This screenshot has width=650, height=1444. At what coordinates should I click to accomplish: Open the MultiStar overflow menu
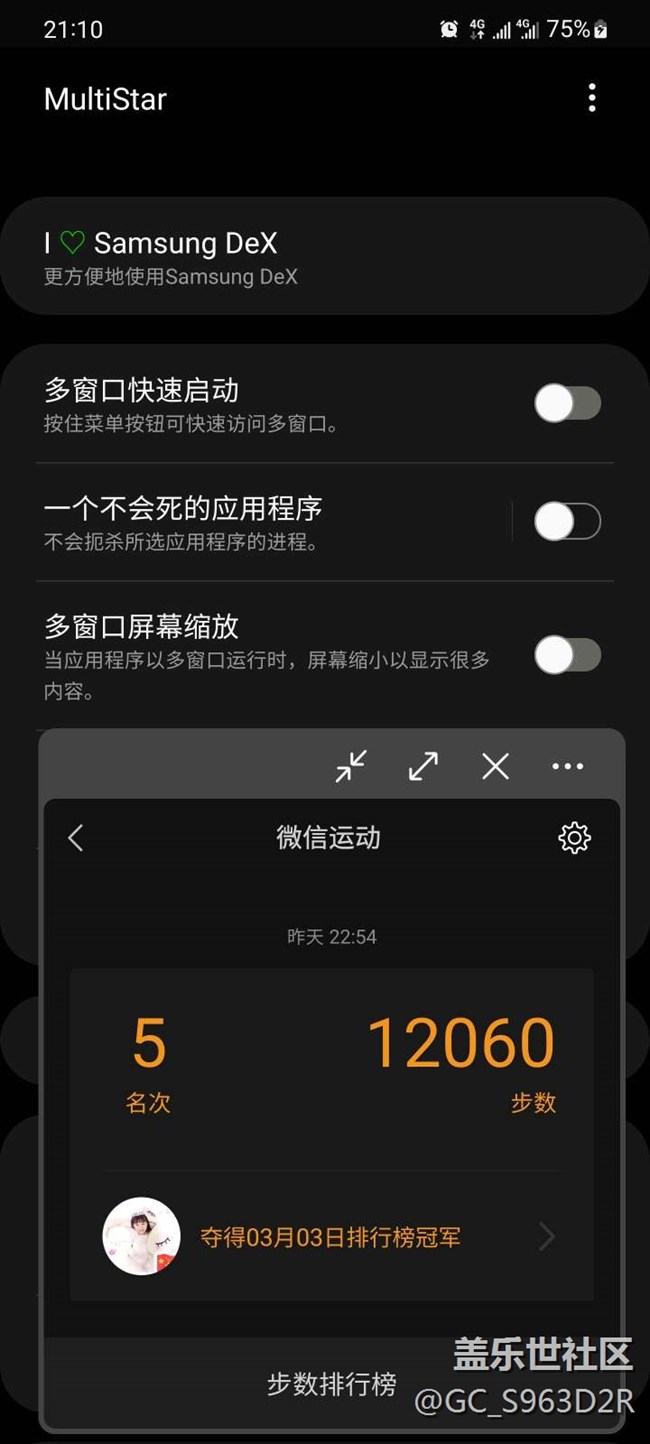[x=592, y=98]
